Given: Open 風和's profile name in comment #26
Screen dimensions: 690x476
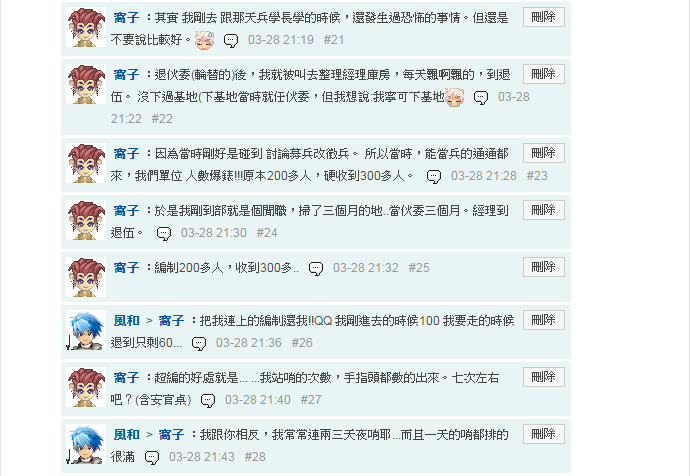Looking at the screenshot, I should click(126, 320).
